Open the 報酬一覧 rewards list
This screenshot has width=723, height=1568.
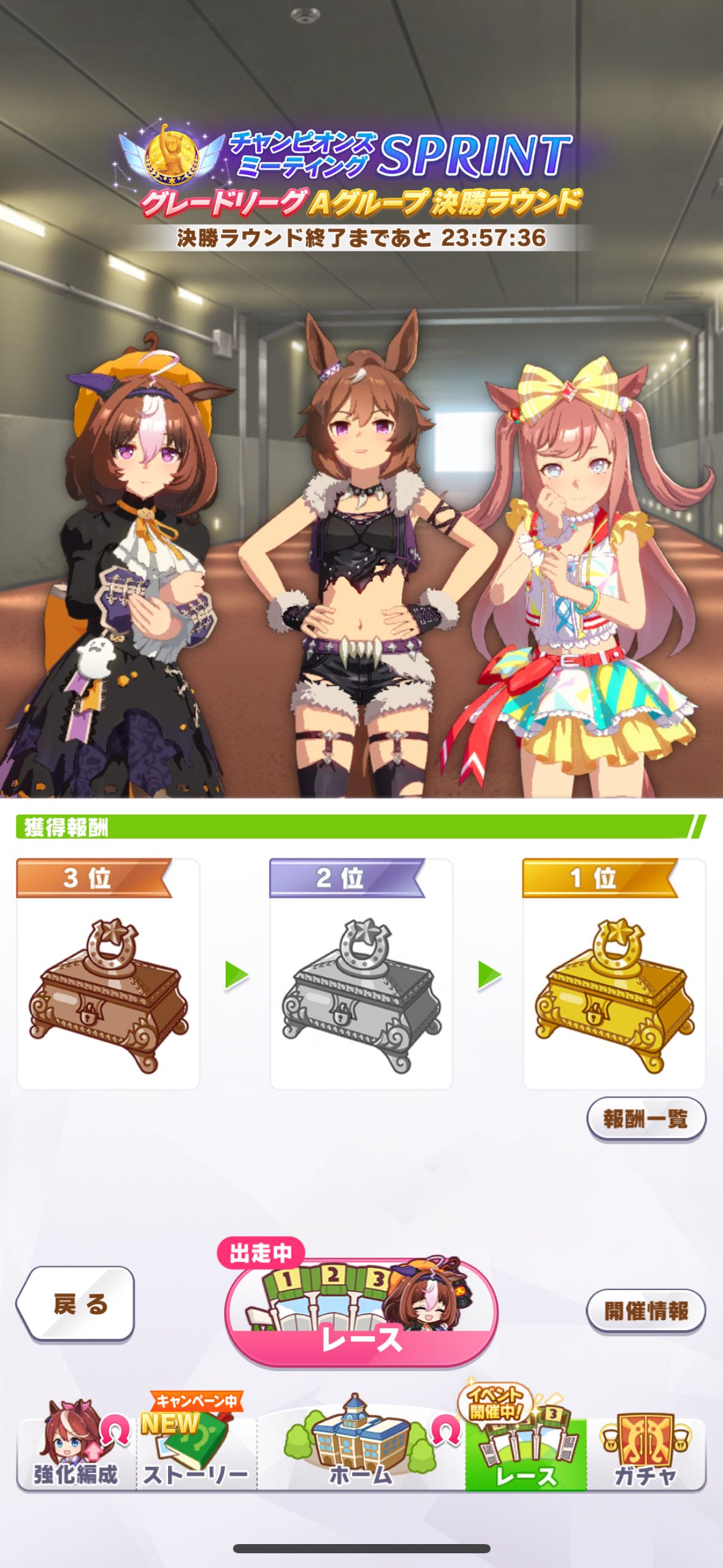point(646,1119)
